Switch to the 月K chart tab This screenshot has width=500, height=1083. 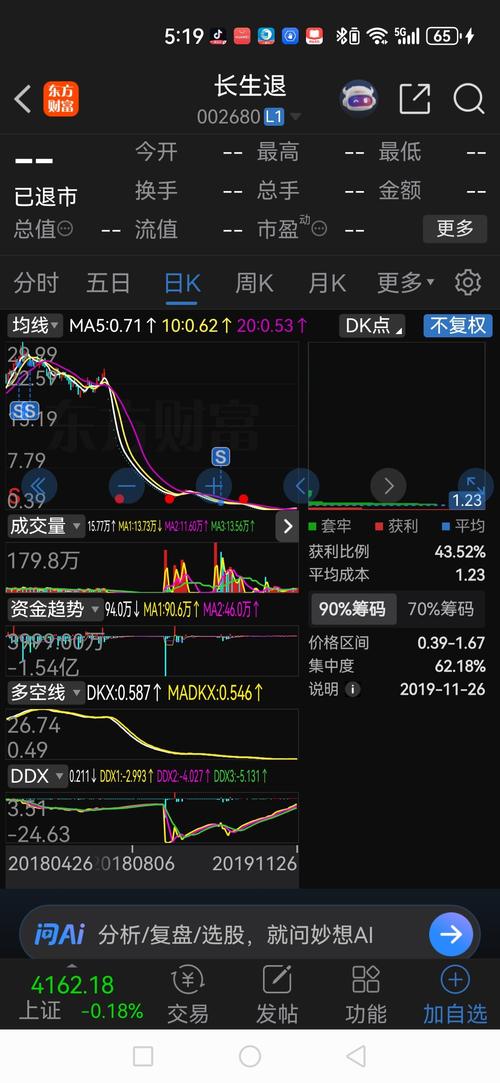[327, 282]
